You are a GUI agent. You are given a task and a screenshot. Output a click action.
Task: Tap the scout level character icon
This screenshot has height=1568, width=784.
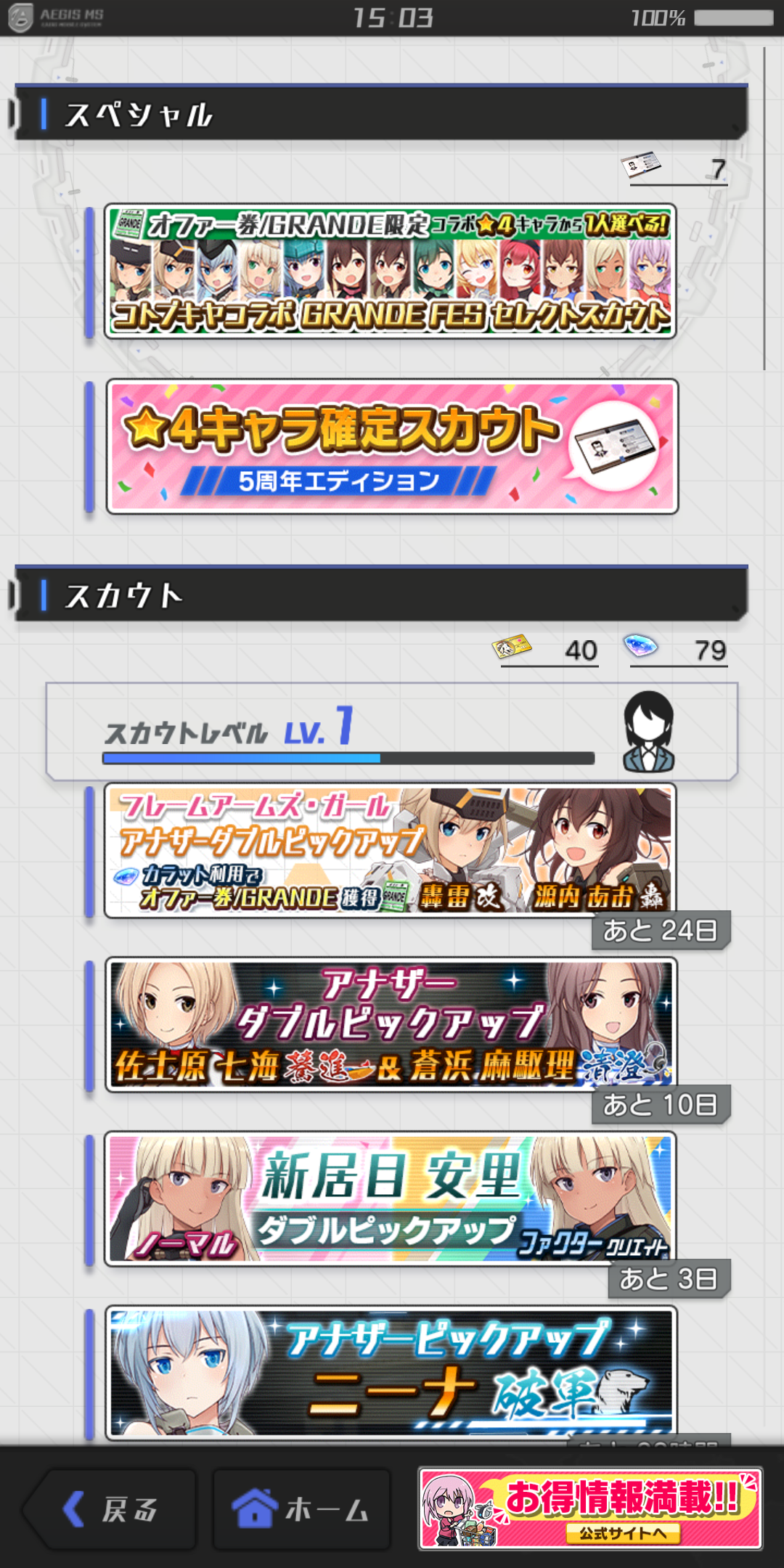point(648,730)
